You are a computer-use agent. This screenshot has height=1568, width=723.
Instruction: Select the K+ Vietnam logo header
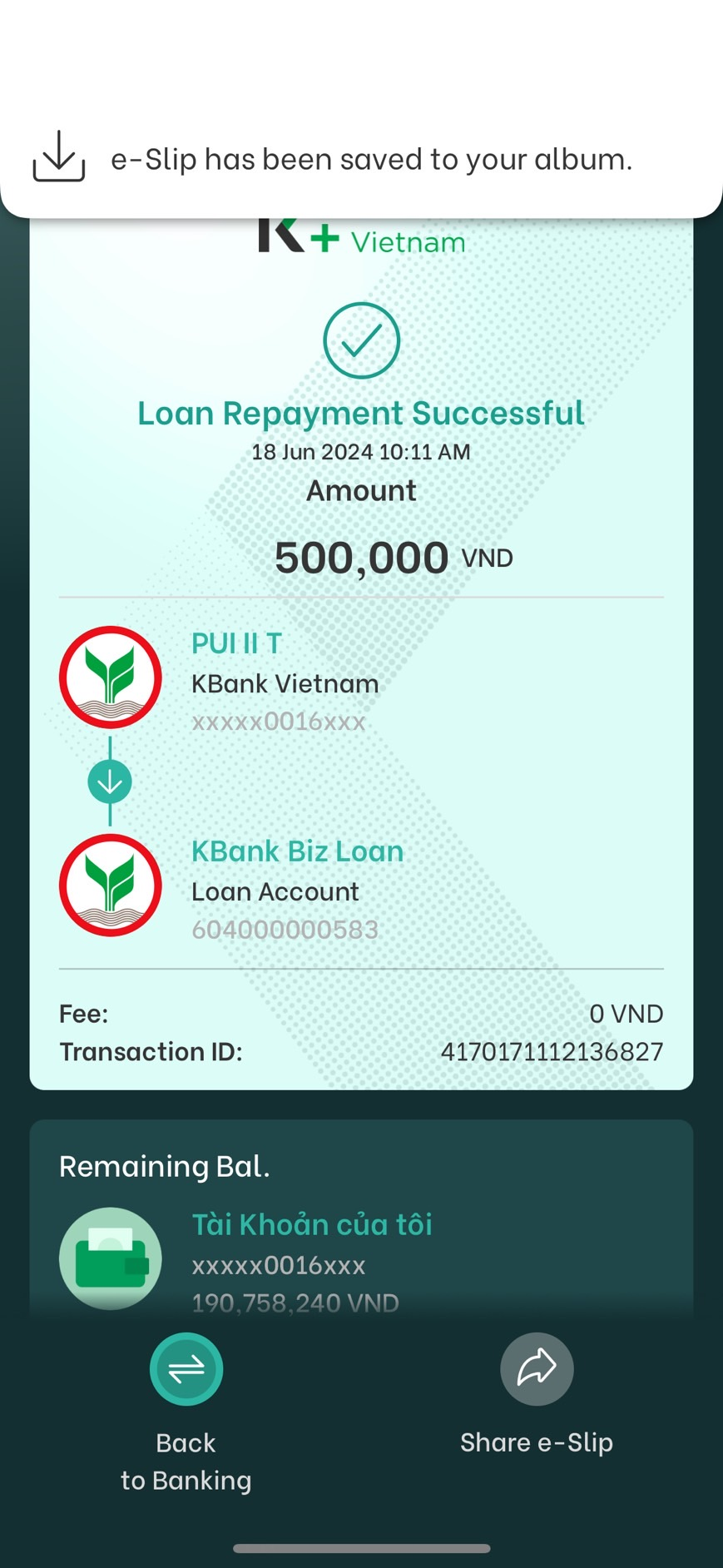click(361, 239)
